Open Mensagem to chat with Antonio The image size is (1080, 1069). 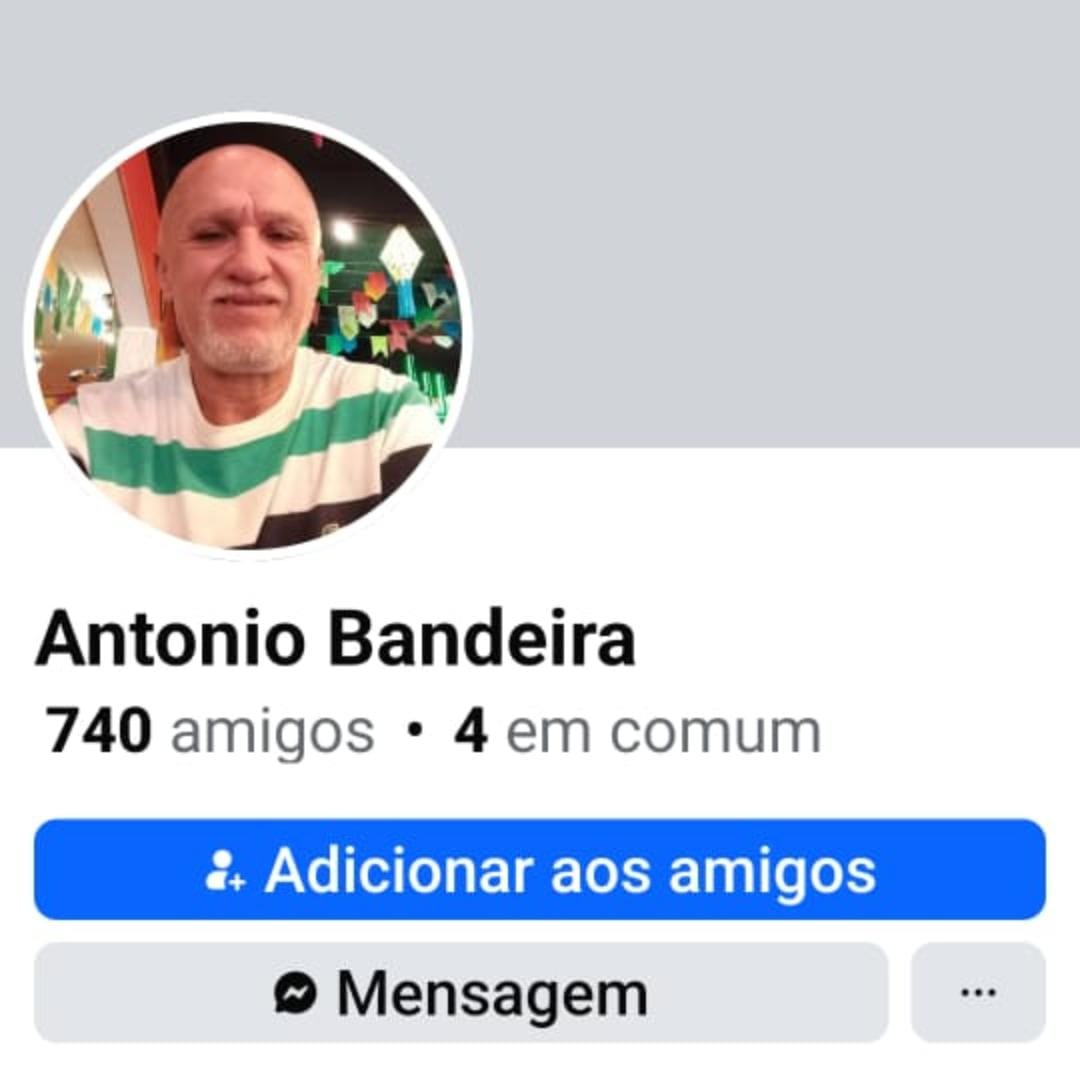[461, 993]
